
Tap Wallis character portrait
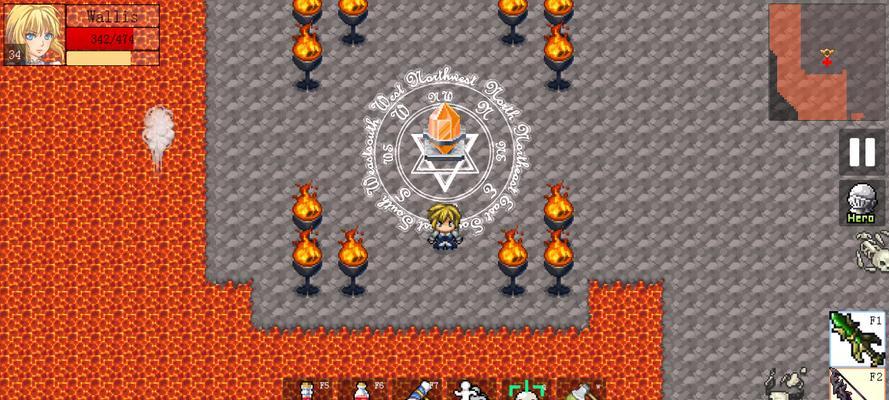tap(33, 33)
